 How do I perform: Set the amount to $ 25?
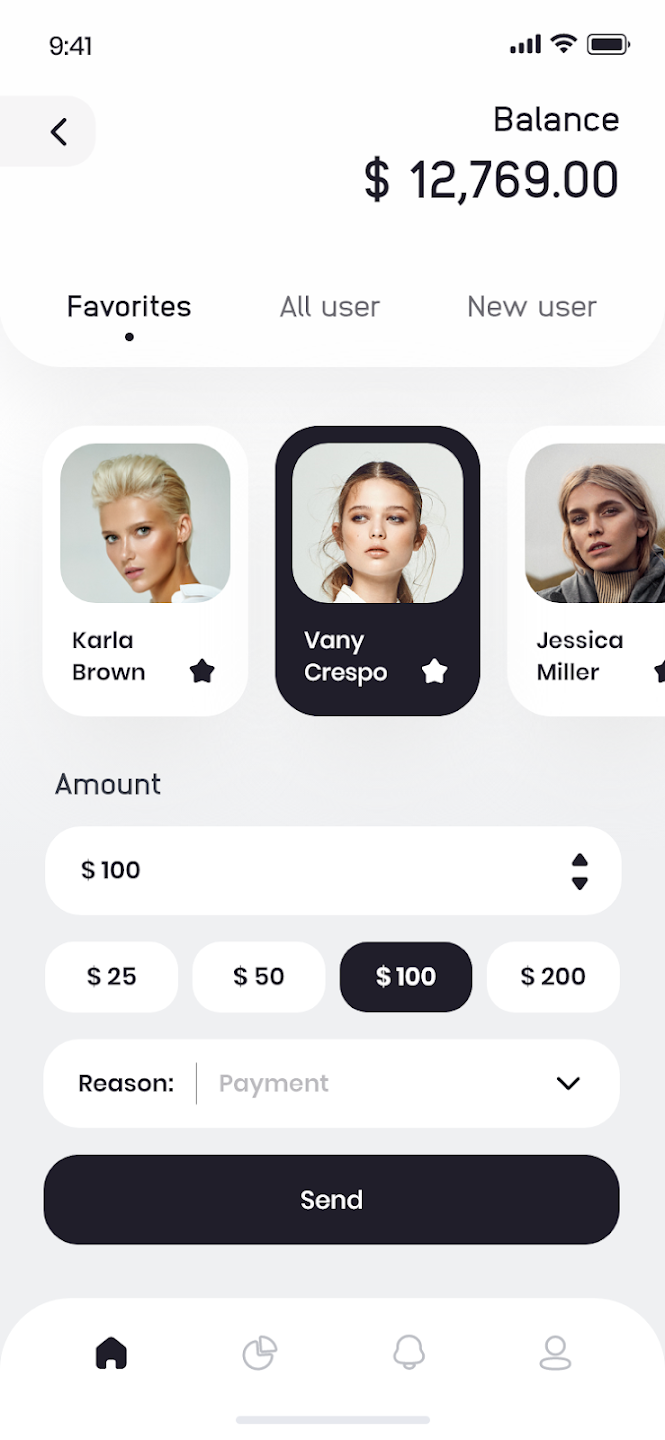pyautogui.click(x=111, y=976)
